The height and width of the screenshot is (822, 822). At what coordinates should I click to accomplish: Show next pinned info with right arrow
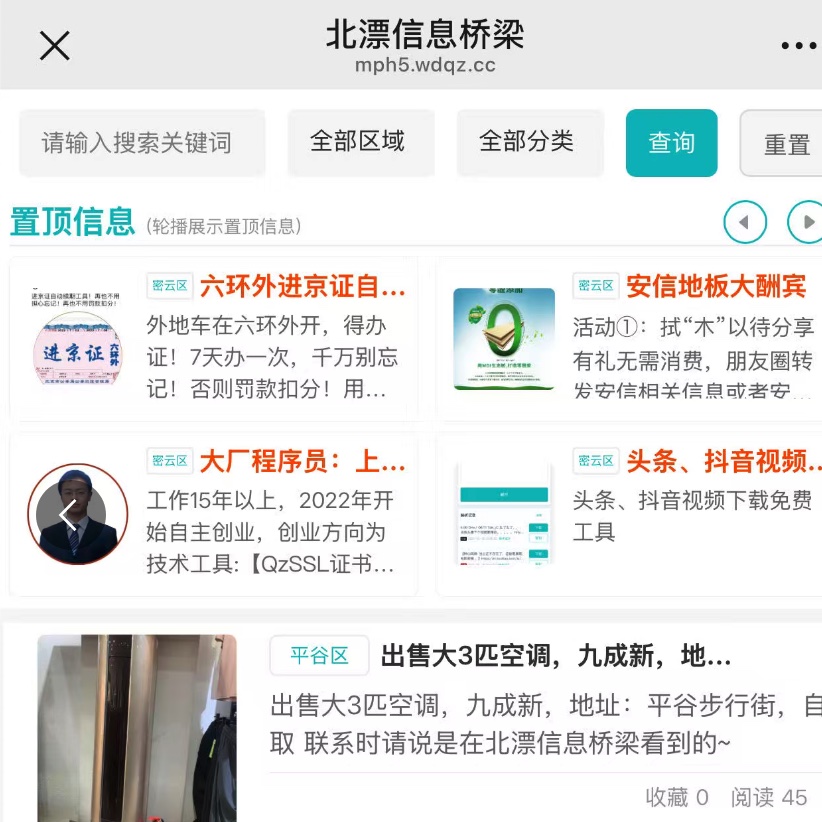tap(806, 222)
